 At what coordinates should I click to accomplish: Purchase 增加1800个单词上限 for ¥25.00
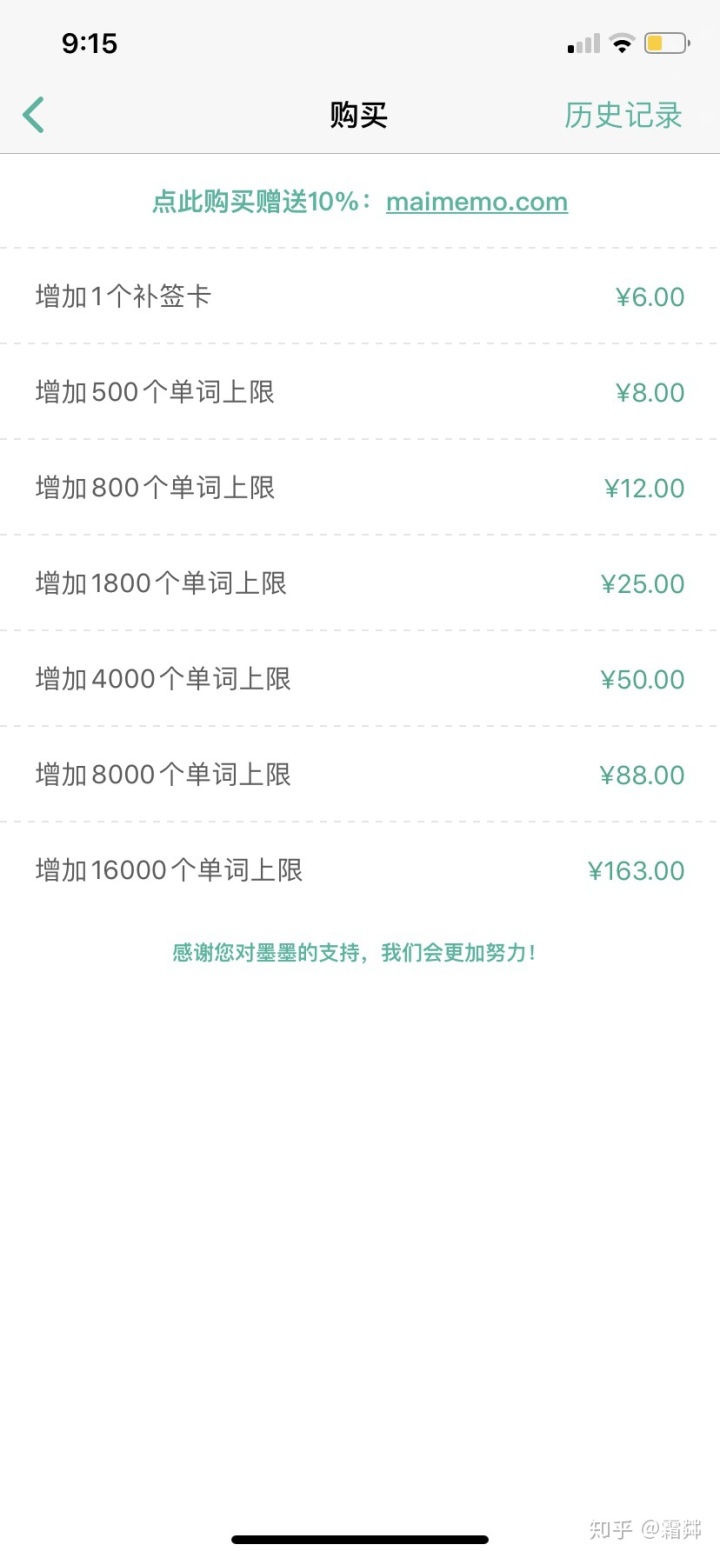click(360, 583)
